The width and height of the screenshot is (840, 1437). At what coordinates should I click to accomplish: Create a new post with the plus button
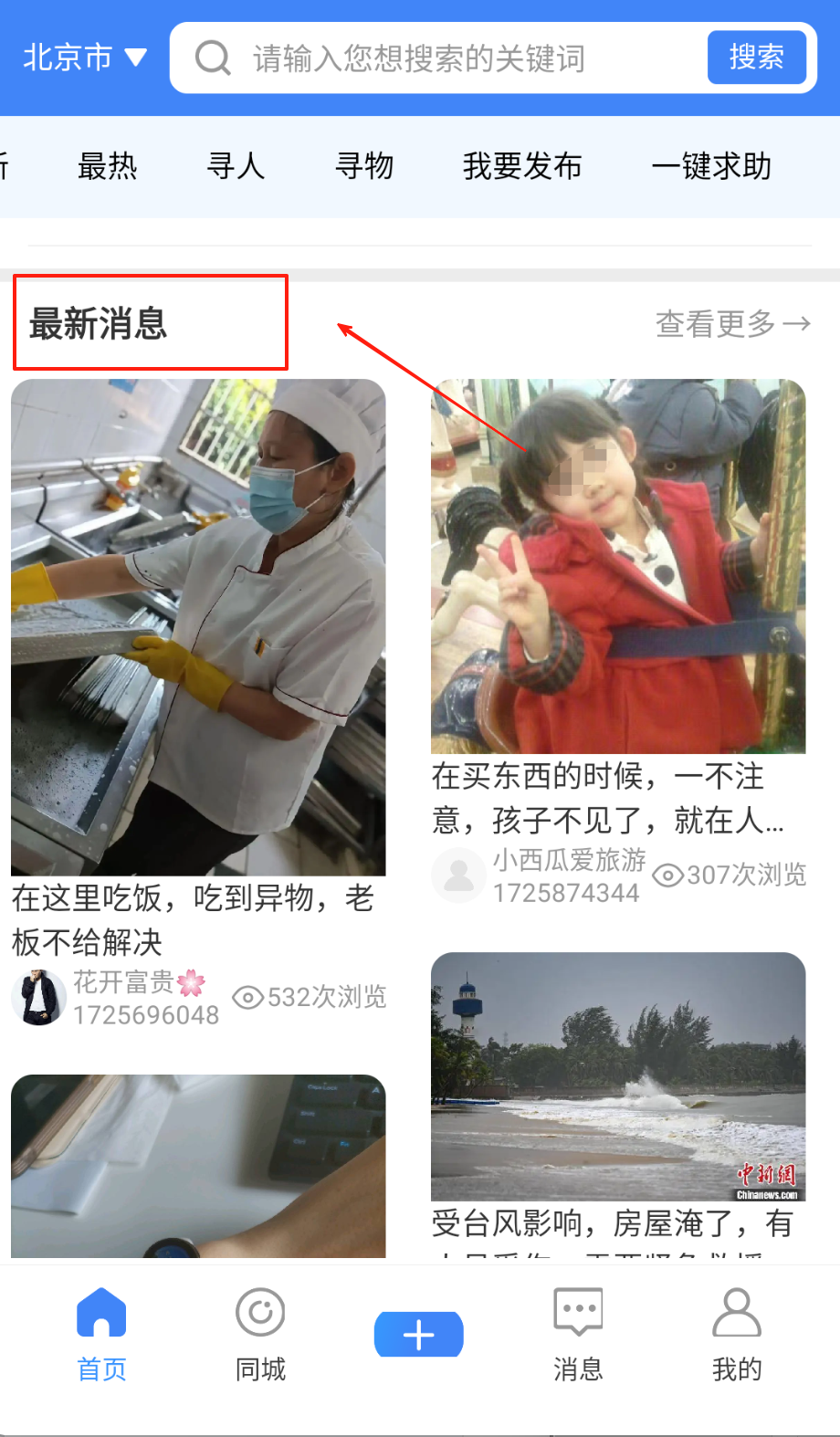(x=419, y=1335)
